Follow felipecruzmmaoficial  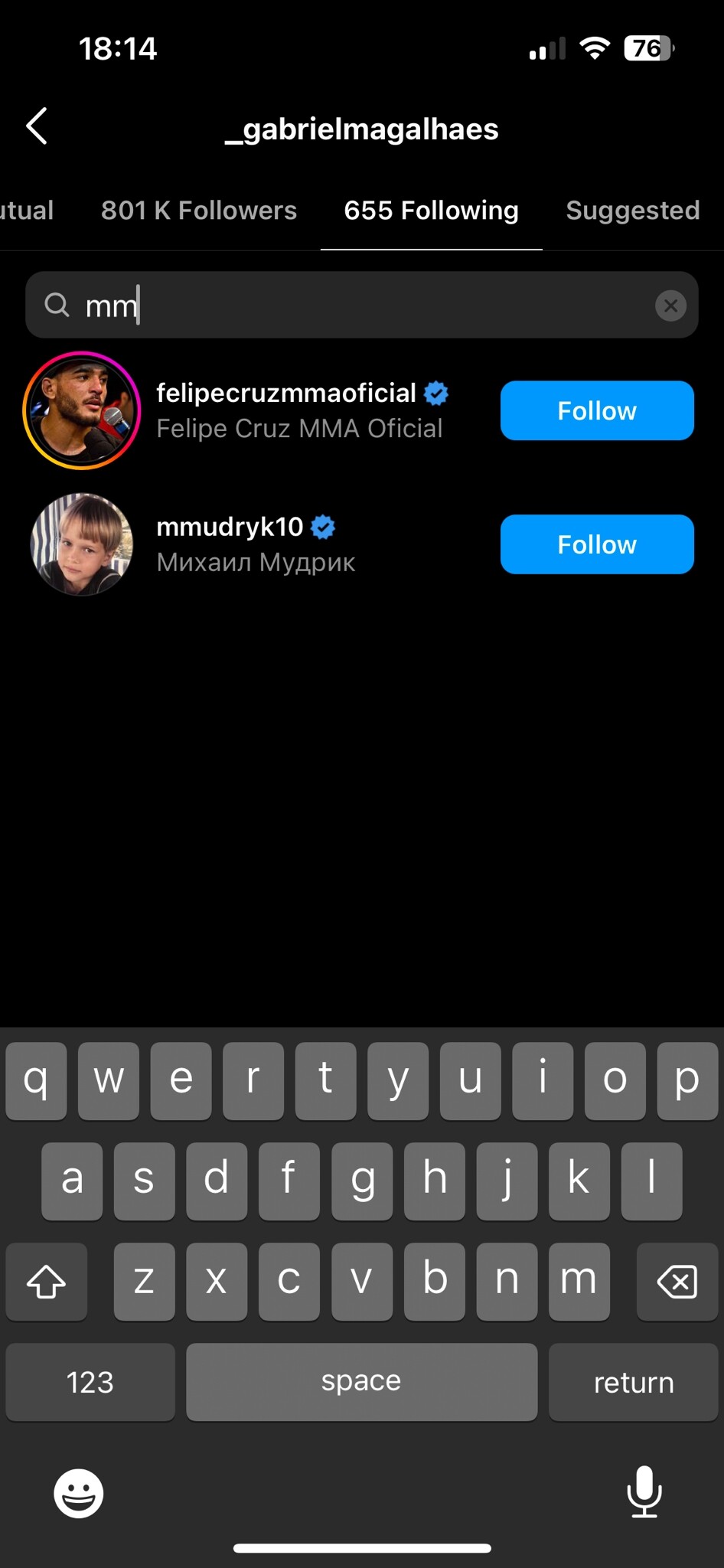(x=597, y=410)
